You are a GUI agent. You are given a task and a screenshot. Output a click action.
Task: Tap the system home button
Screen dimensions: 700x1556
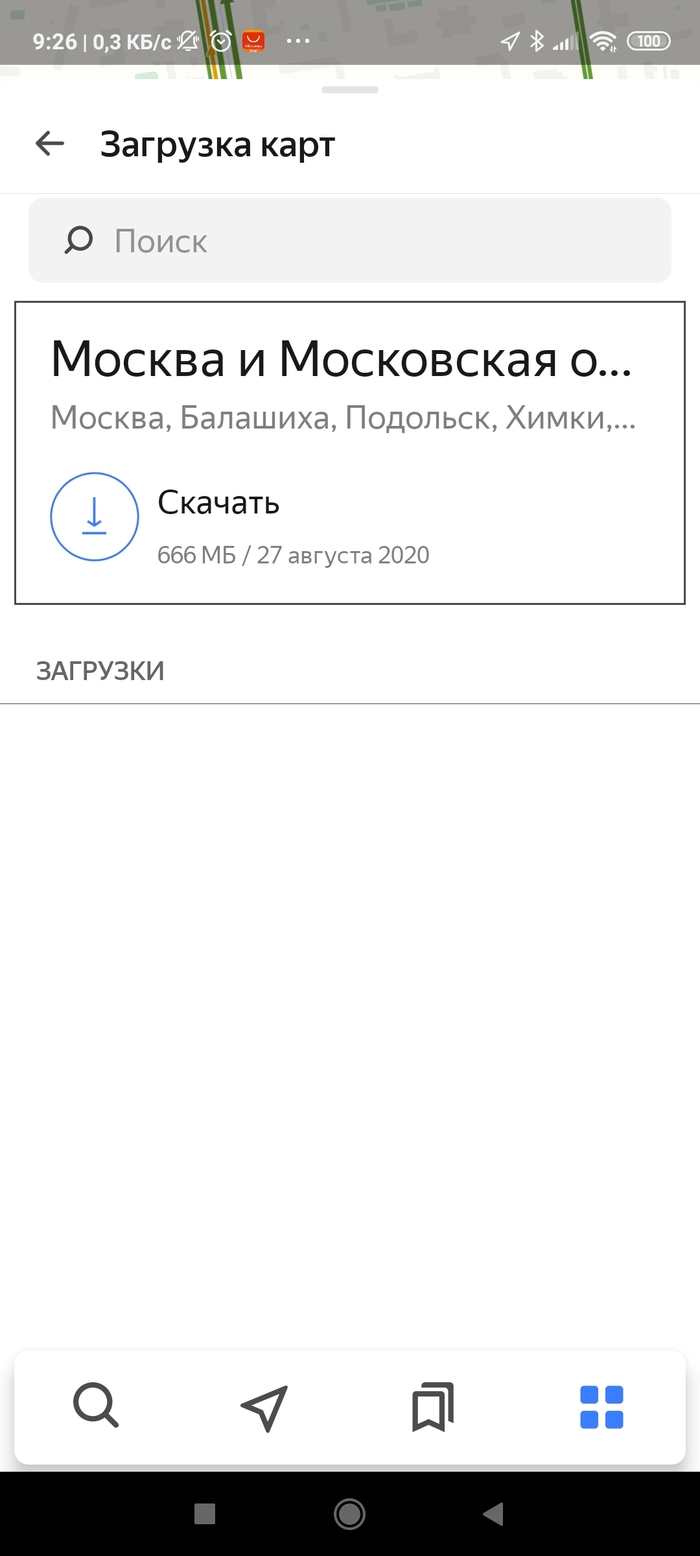349,1514
